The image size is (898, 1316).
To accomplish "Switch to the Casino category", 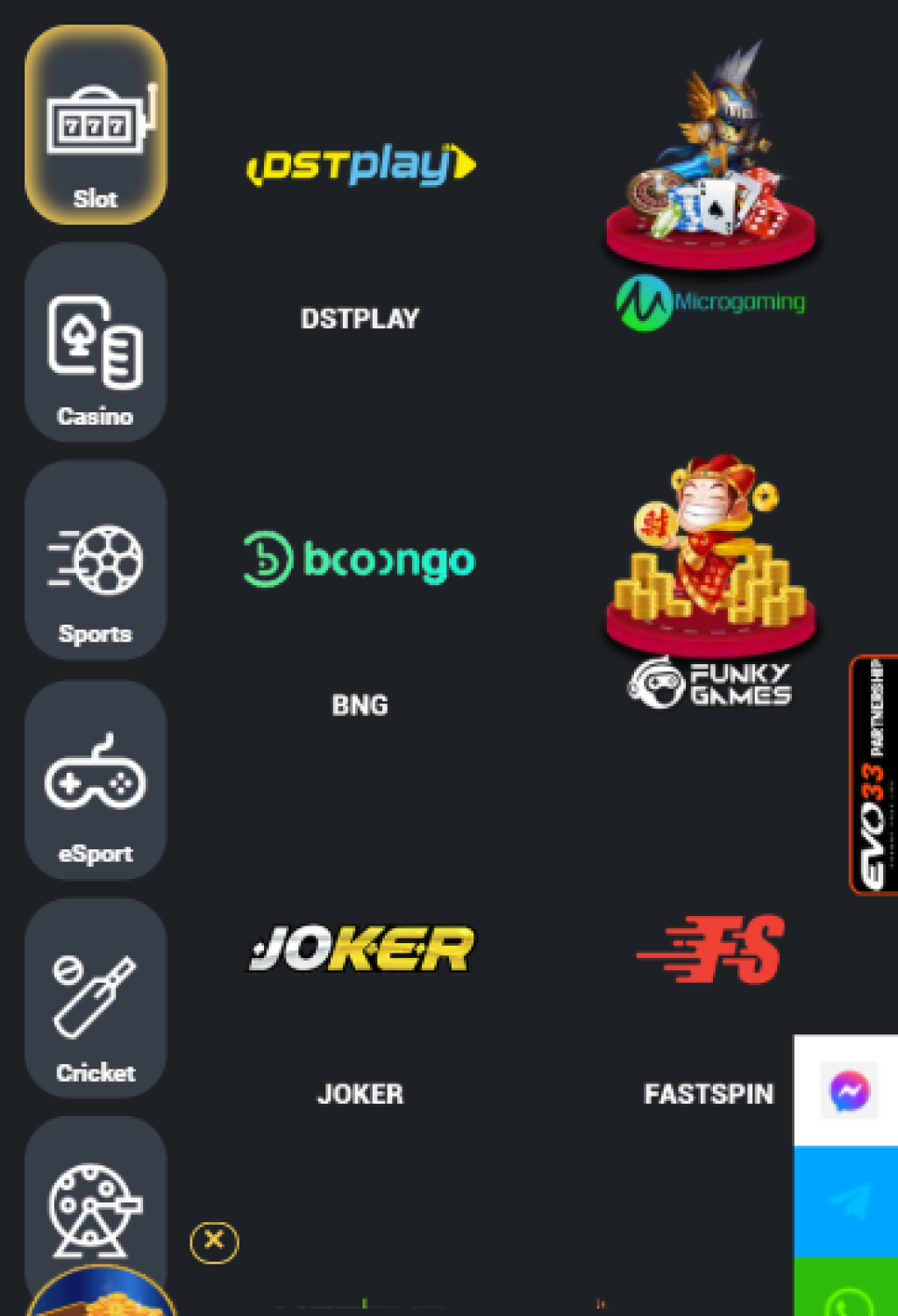I will pos(96,342).
